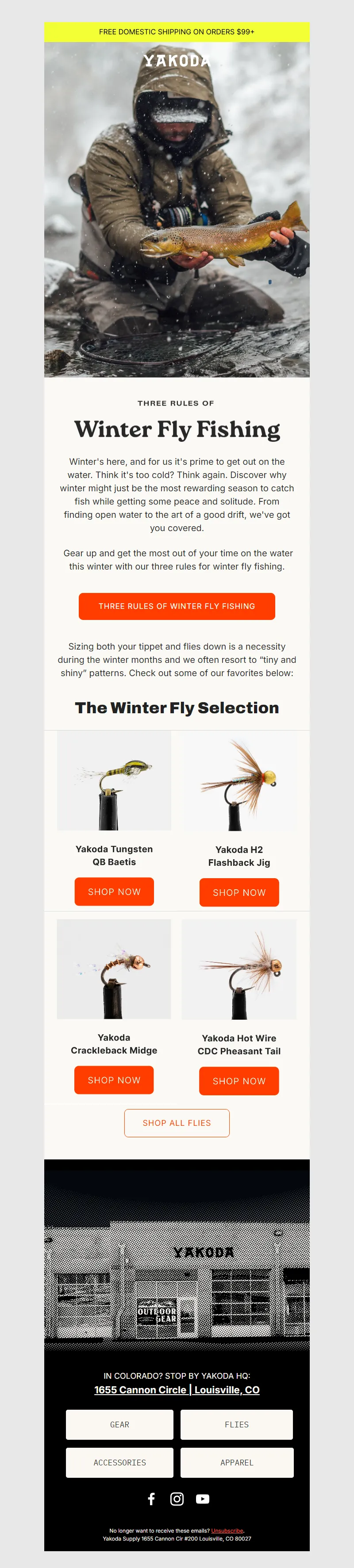
Task: Shop now for Yakoda Crackleback Midge
Action: [x=114, y=1080]
